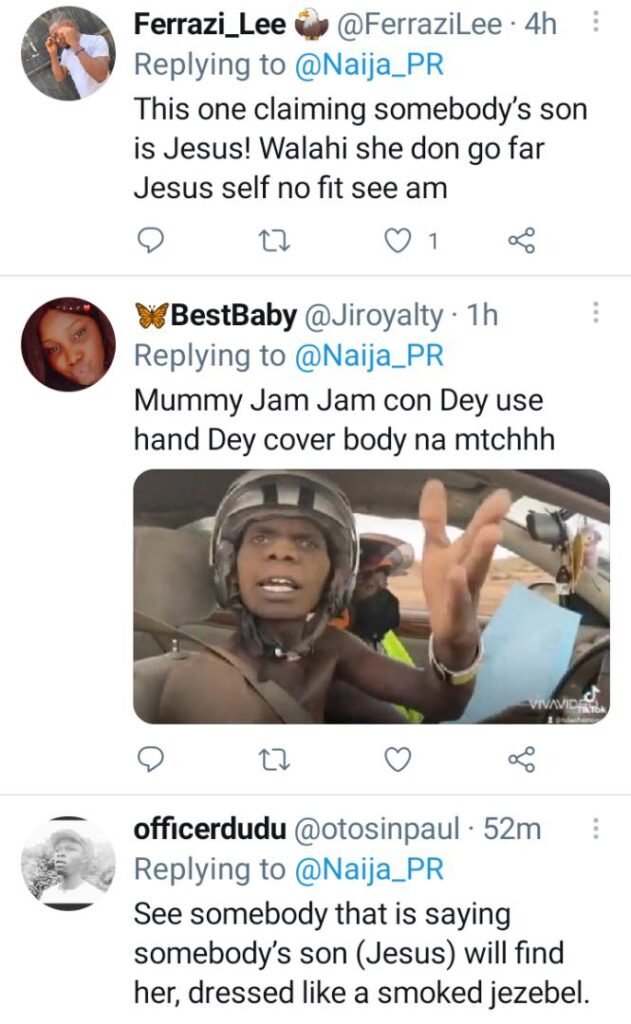The width and height of the screenshot is (631, 1024).
Task: Share BestBaby's tweet
Action: pyautogui.click(x=521, y=760)
